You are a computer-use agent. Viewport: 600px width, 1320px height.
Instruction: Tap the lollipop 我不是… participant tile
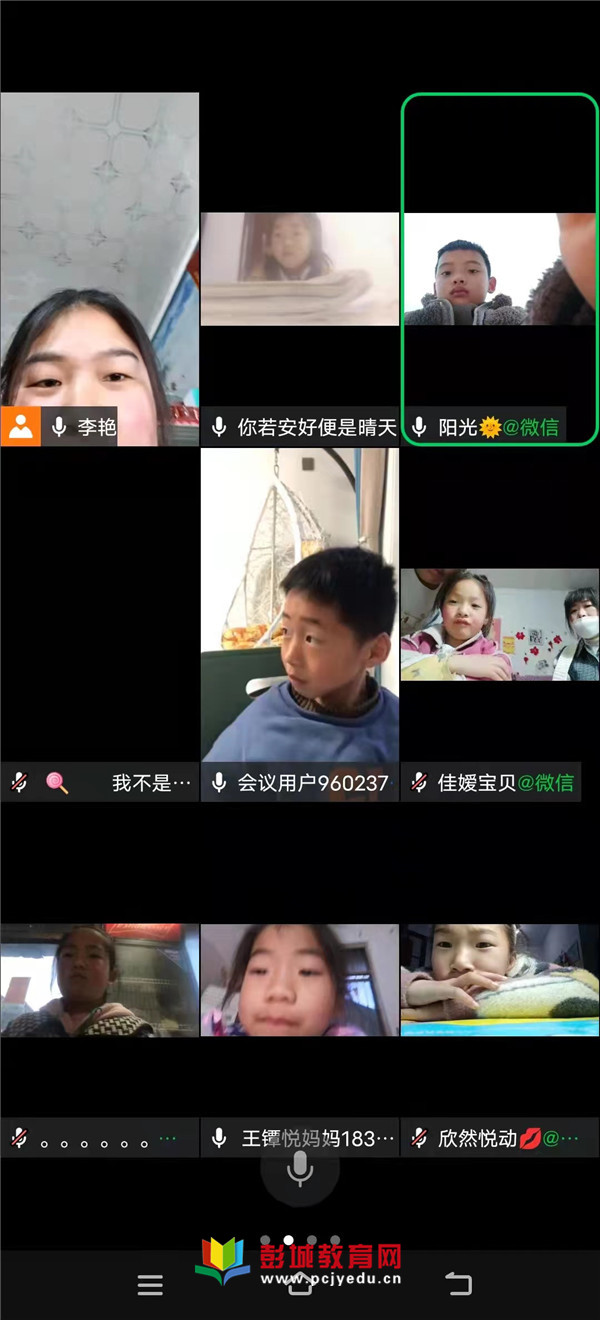pyautogui.click(x=99, y=625)
